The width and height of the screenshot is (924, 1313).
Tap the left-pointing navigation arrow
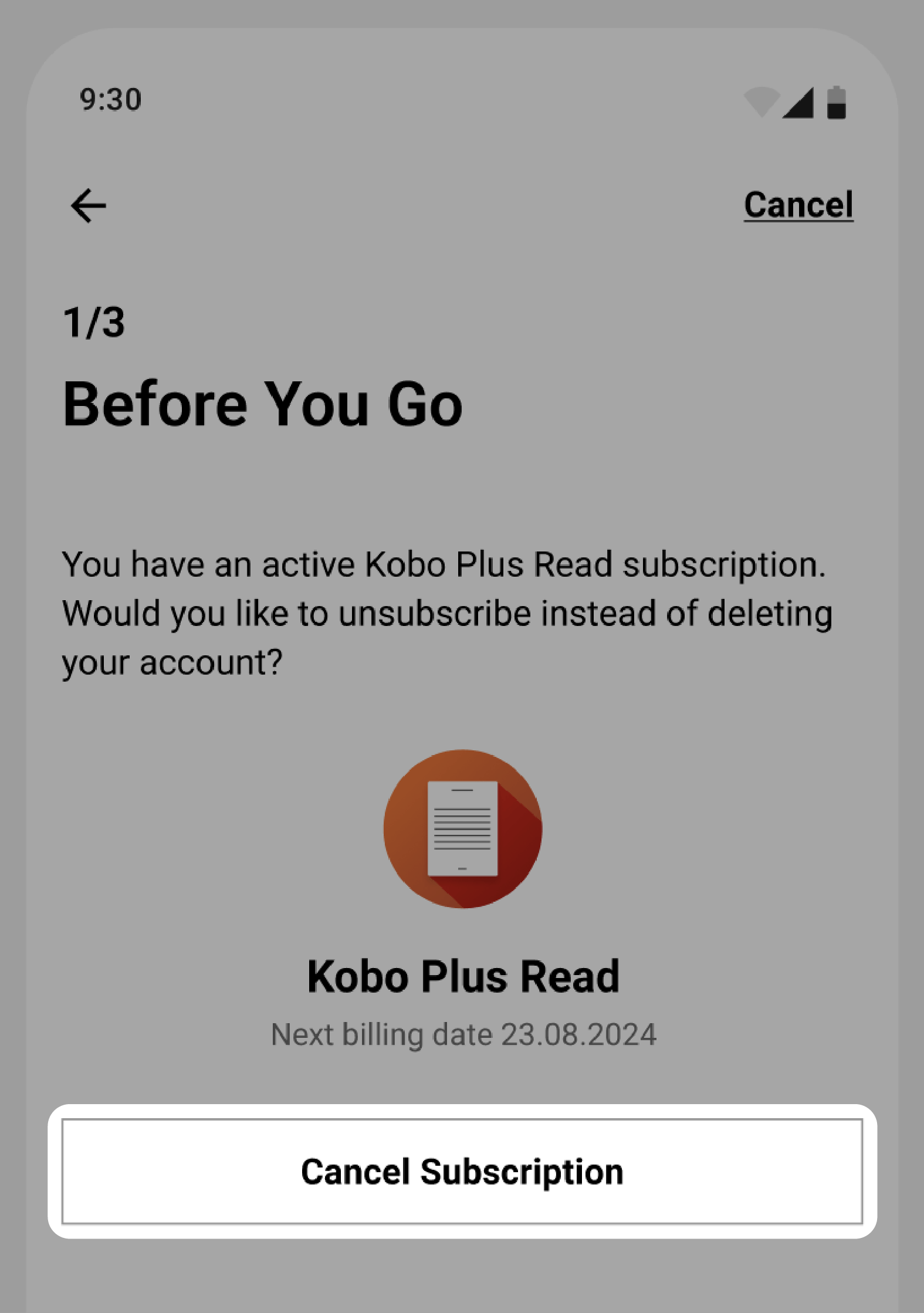tap(89, 205)
